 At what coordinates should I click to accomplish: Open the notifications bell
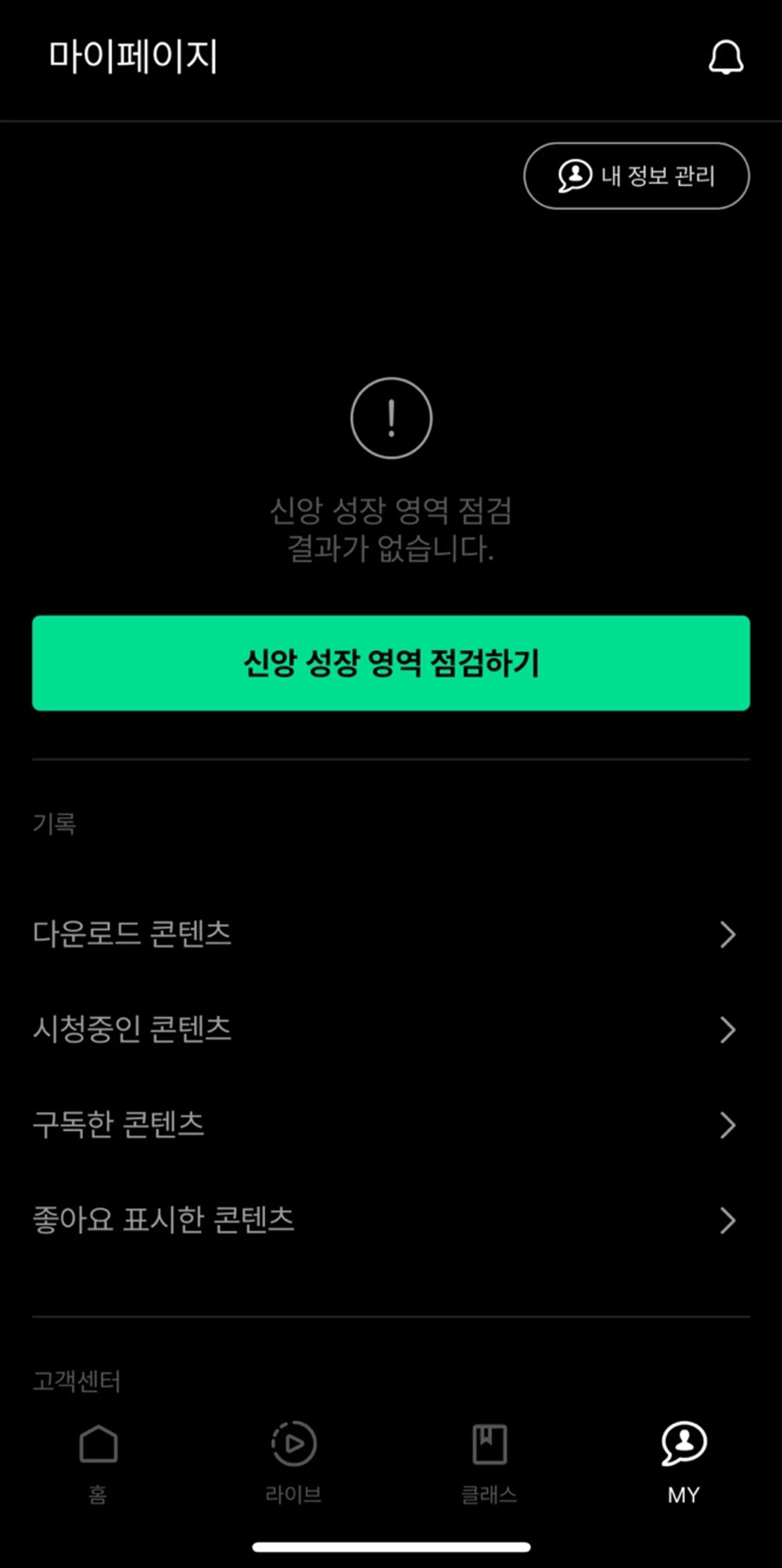click(x=725, y=58)
